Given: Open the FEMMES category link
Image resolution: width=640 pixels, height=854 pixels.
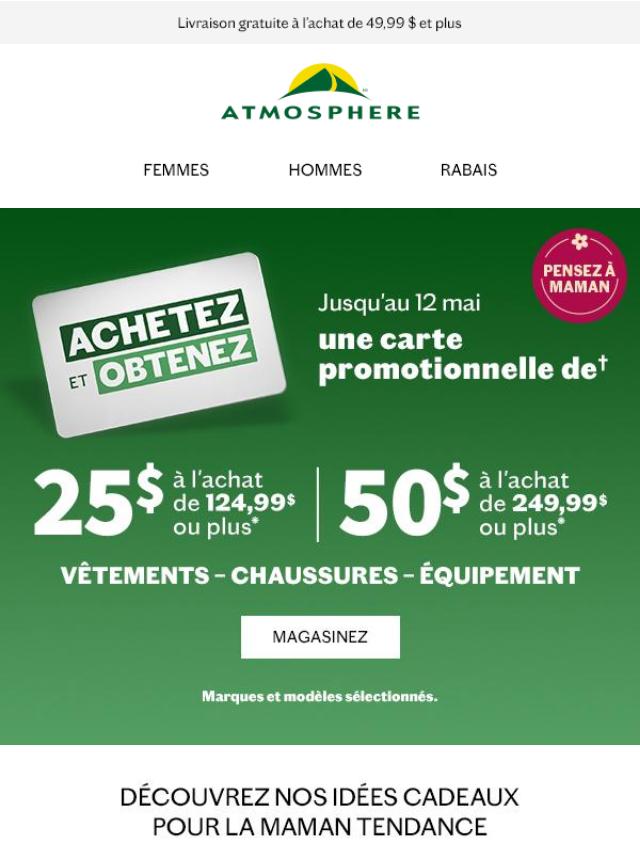Looking at the screenshot, I should click(x=176, y=170).
